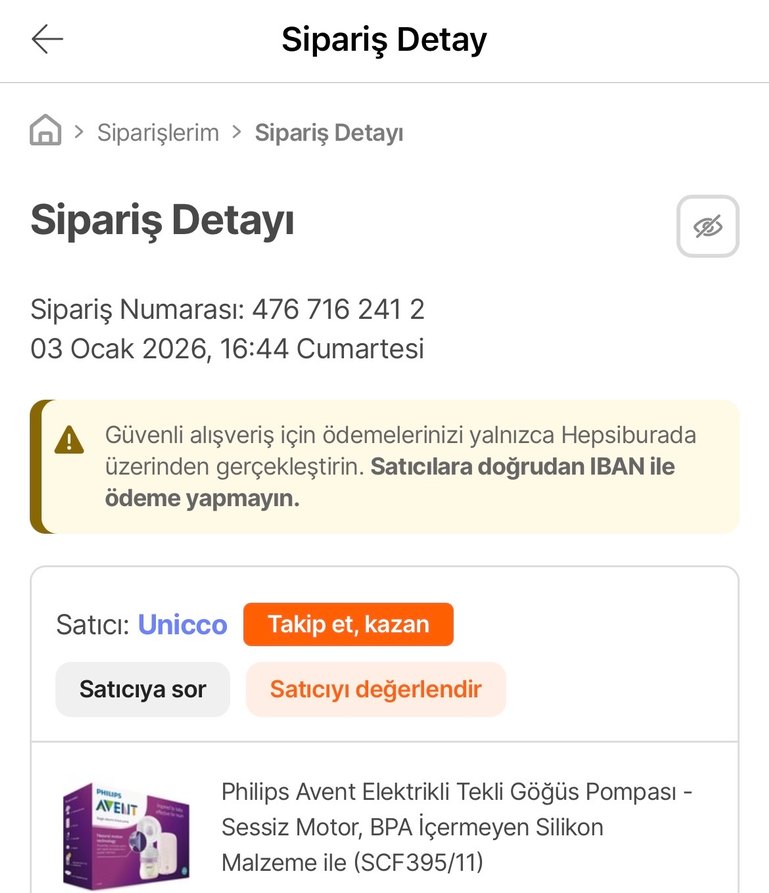
Task: Click the home icon in the breadcrumb
Action: click(x=45, y=130)
